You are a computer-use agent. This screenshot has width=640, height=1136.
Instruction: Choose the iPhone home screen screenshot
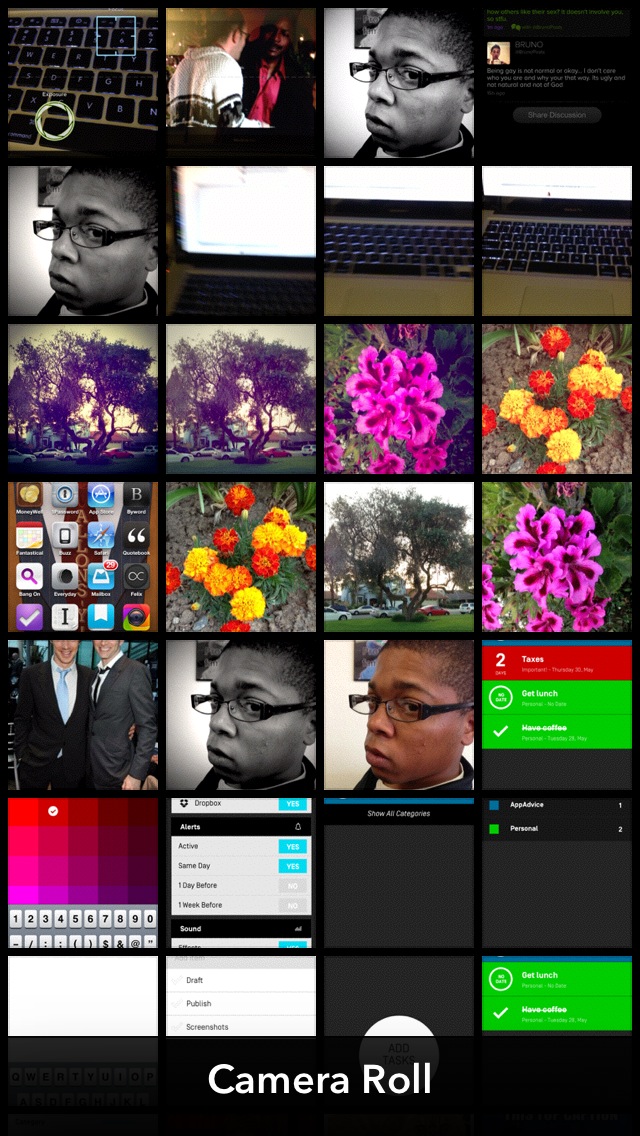coord(83,557)
